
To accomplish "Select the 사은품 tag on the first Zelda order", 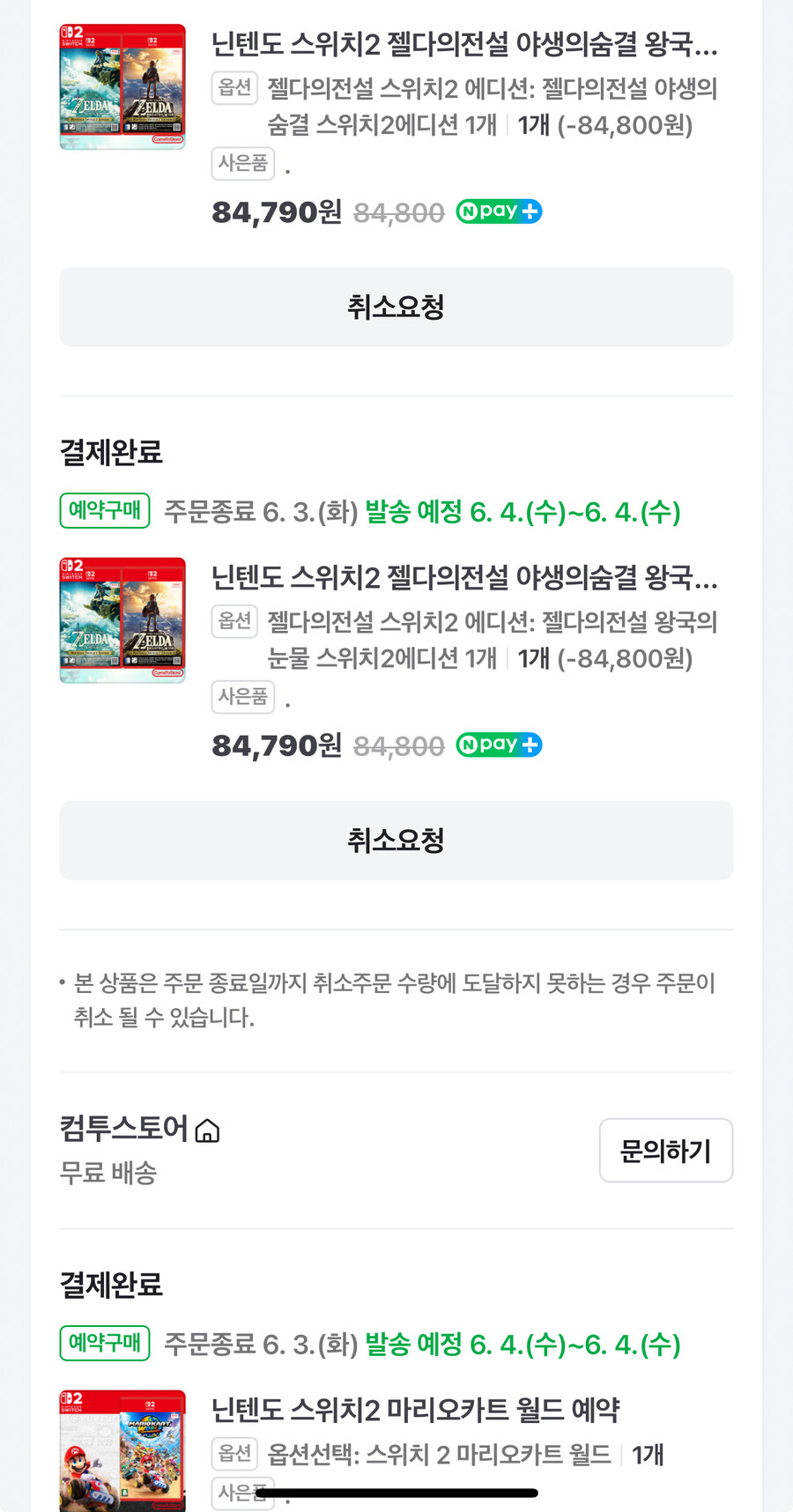I will pos(243,163).
